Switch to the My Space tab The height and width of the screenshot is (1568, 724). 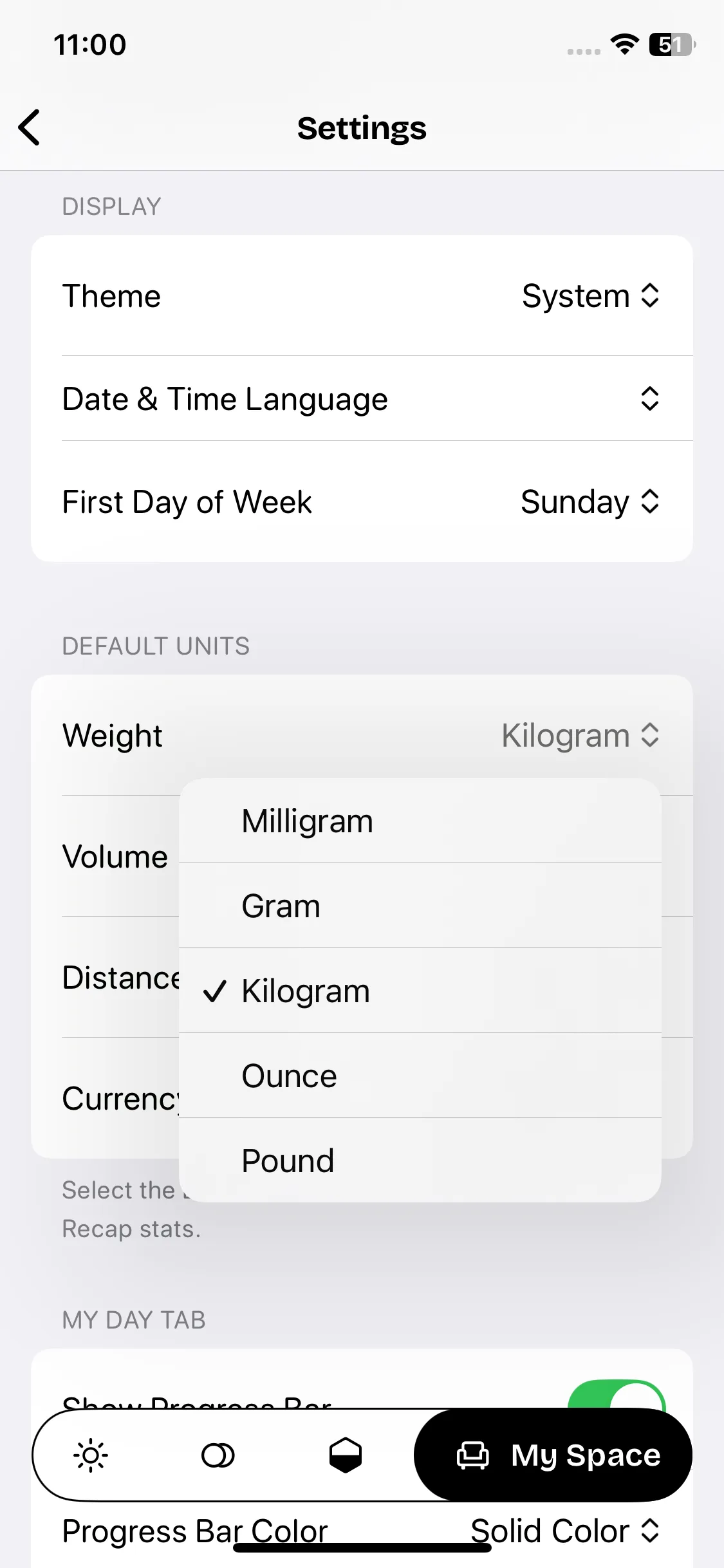553,1455
